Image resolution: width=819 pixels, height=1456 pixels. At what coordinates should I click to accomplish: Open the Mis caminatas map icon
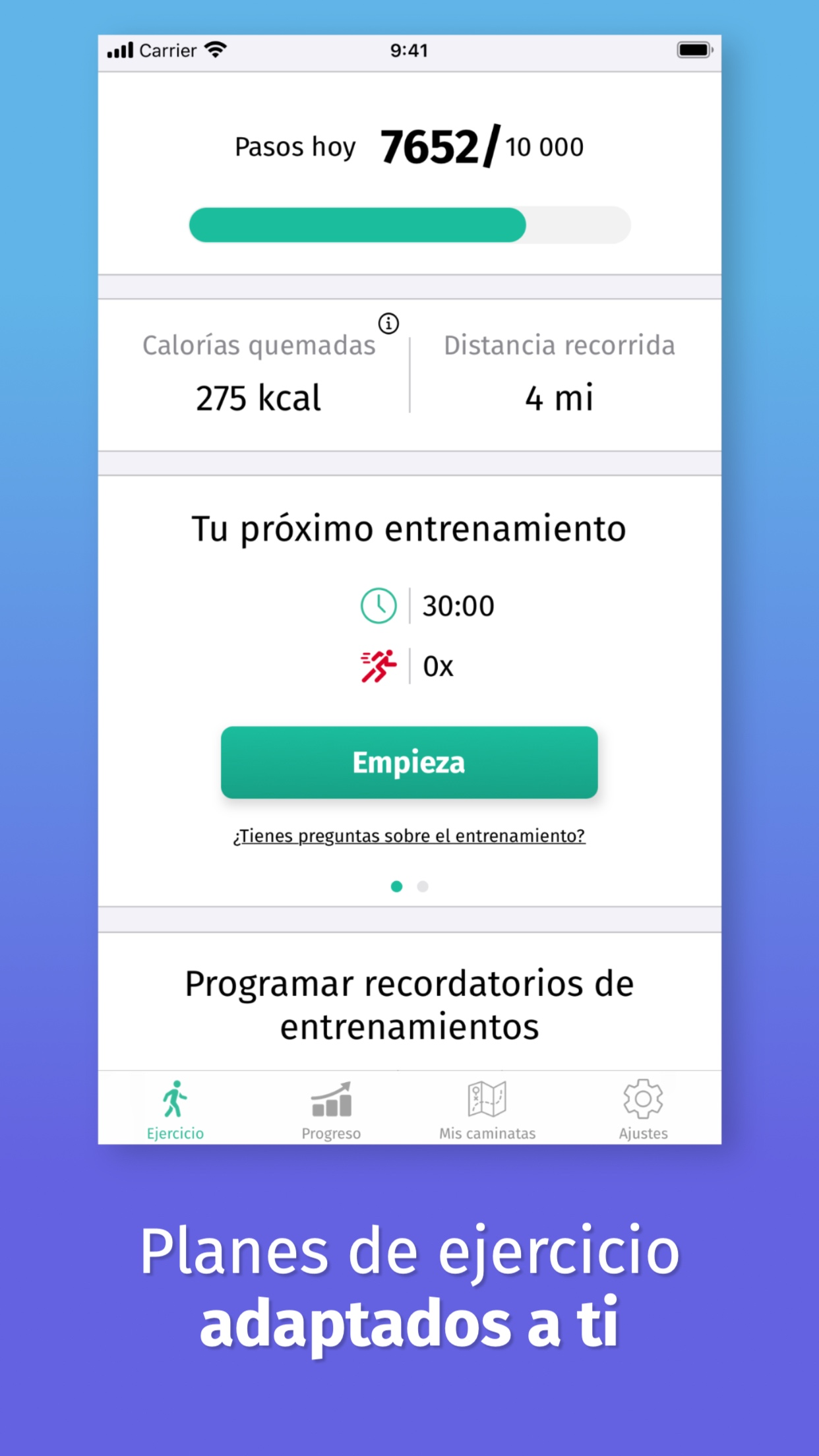[x=487, y=1100]
